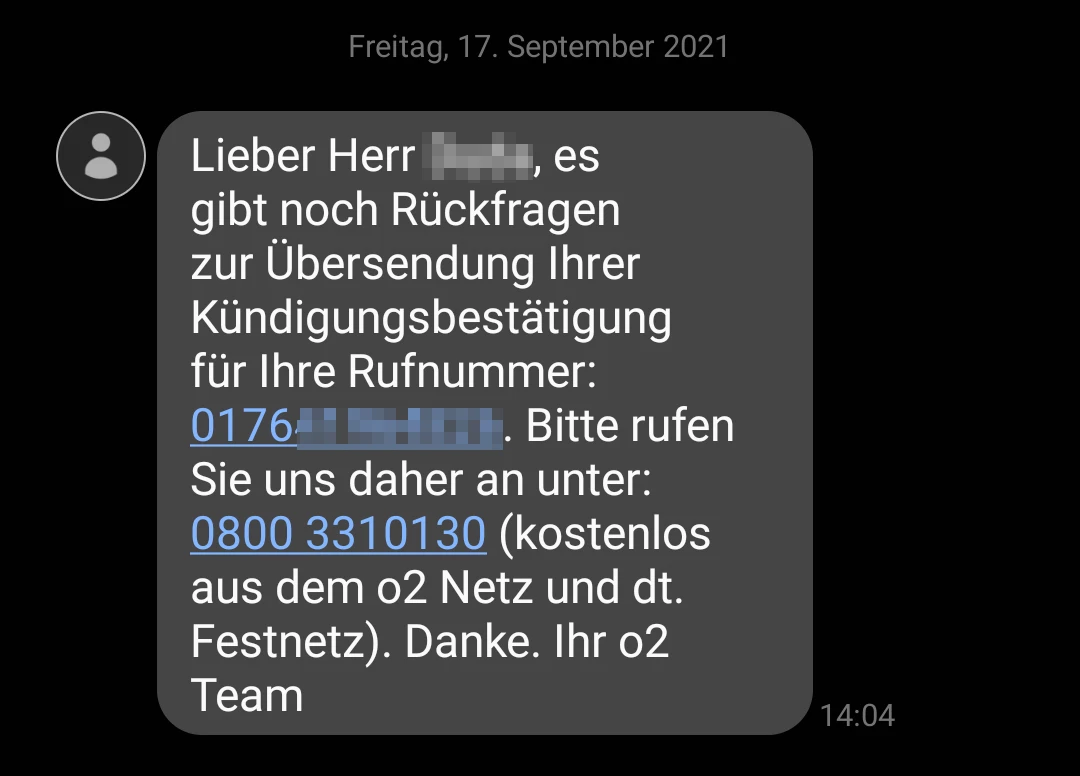This screenshot has height=776, width=1080.
Task: Open the sender's contact avatar
Action: click(x=101, y=156)
